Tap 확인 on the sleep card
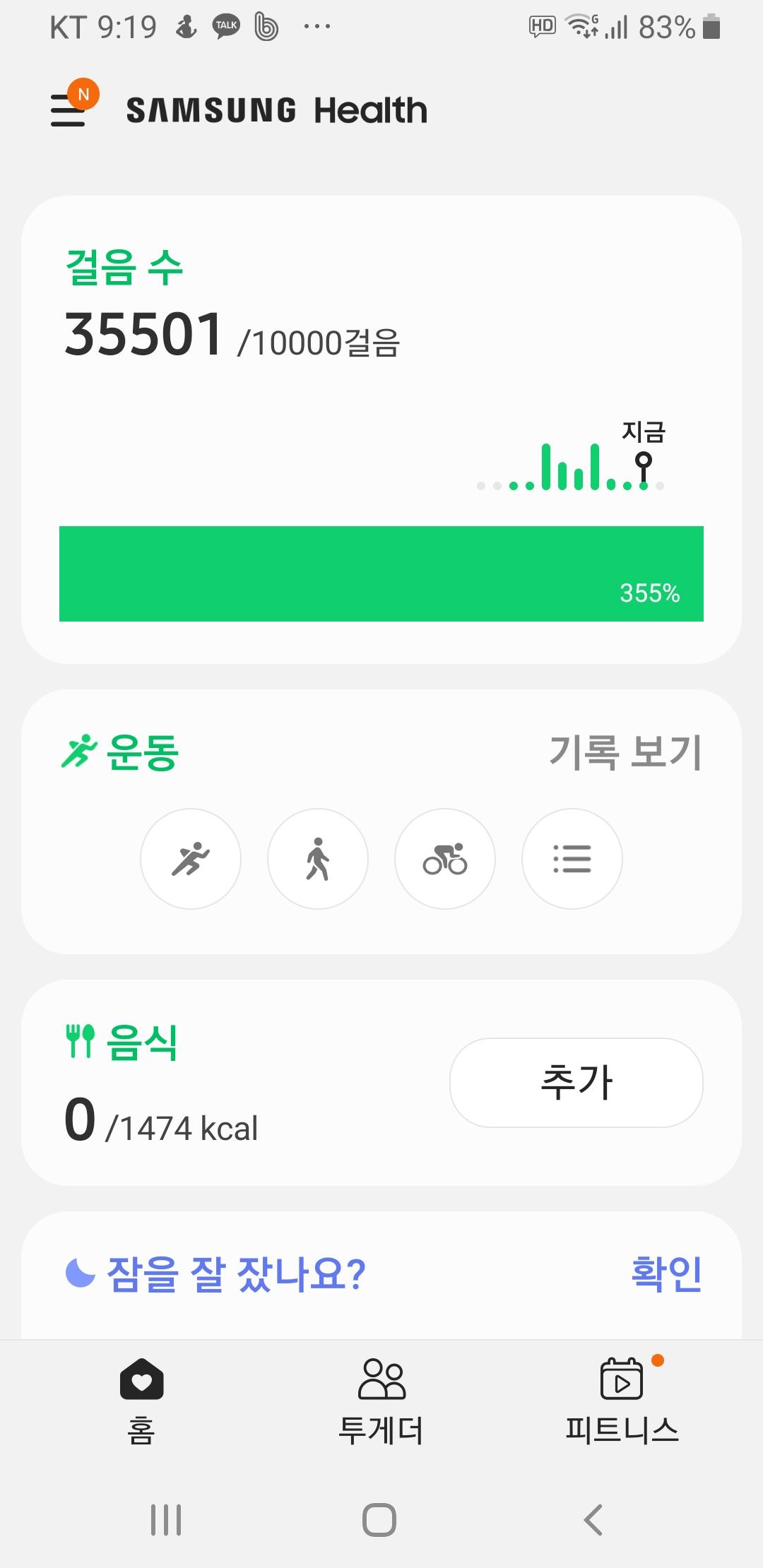The width and height of the screenshot is (763, 1568). click(666, 1274)
